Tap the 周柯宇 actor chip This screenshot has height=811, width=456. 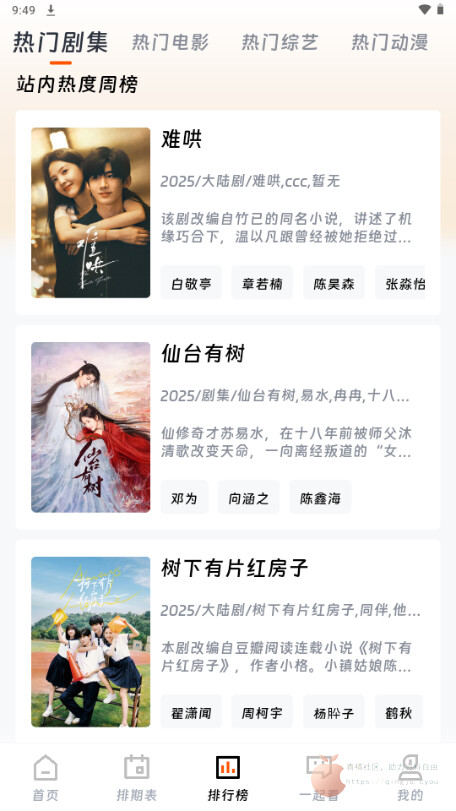[262, 712]
